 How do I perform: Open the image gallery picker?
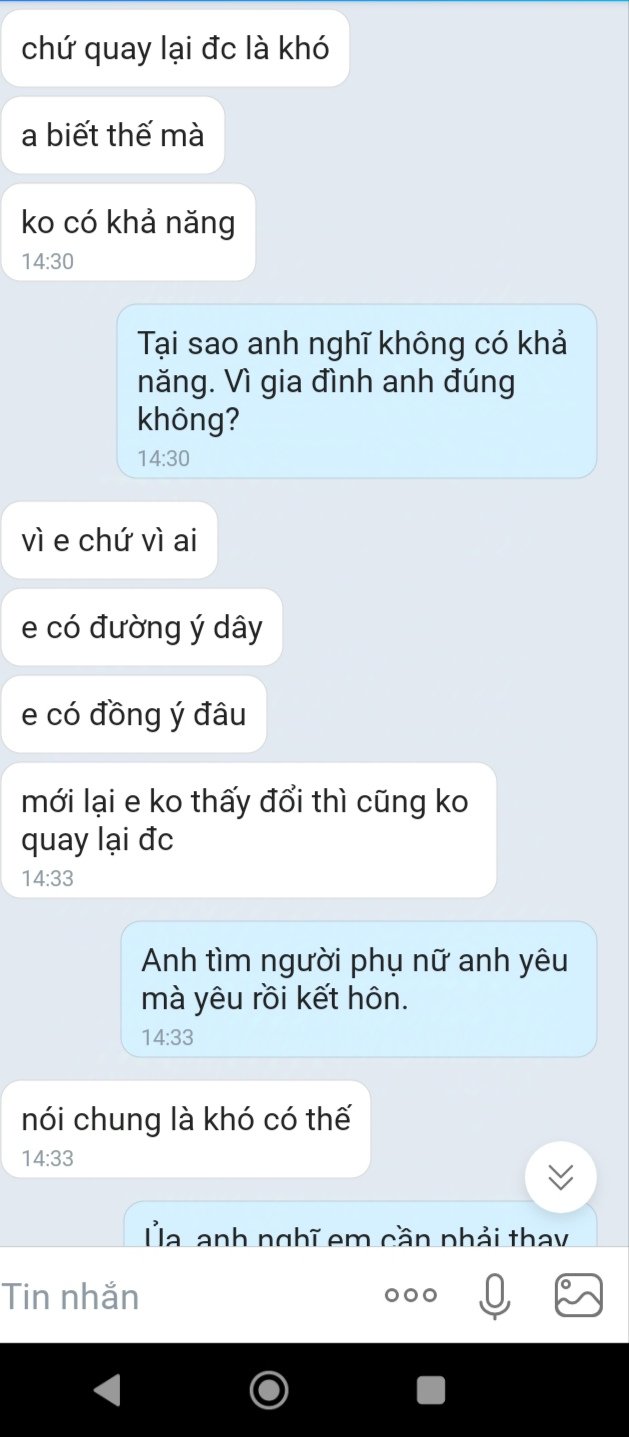579,1295
